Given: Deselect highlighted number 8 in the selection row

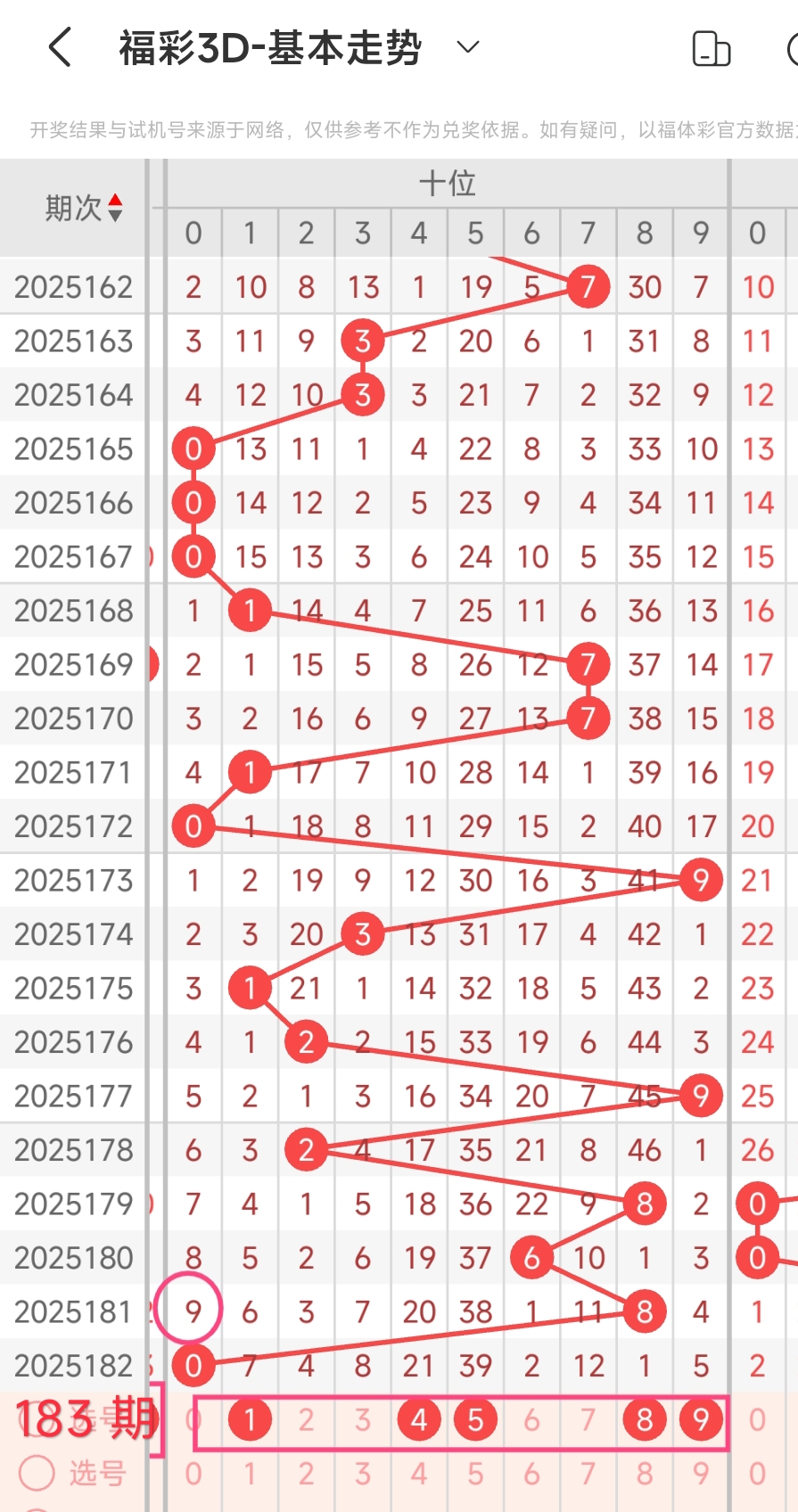Looking at the screenshot, I should click(x=645, y=1418).
